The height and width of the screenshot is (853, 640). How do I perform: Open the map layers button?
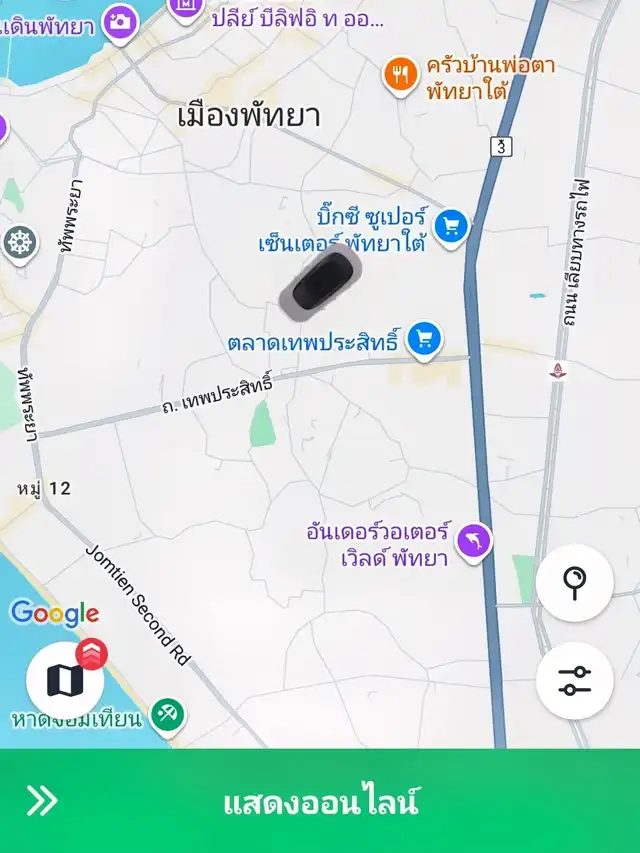(65, 680)
